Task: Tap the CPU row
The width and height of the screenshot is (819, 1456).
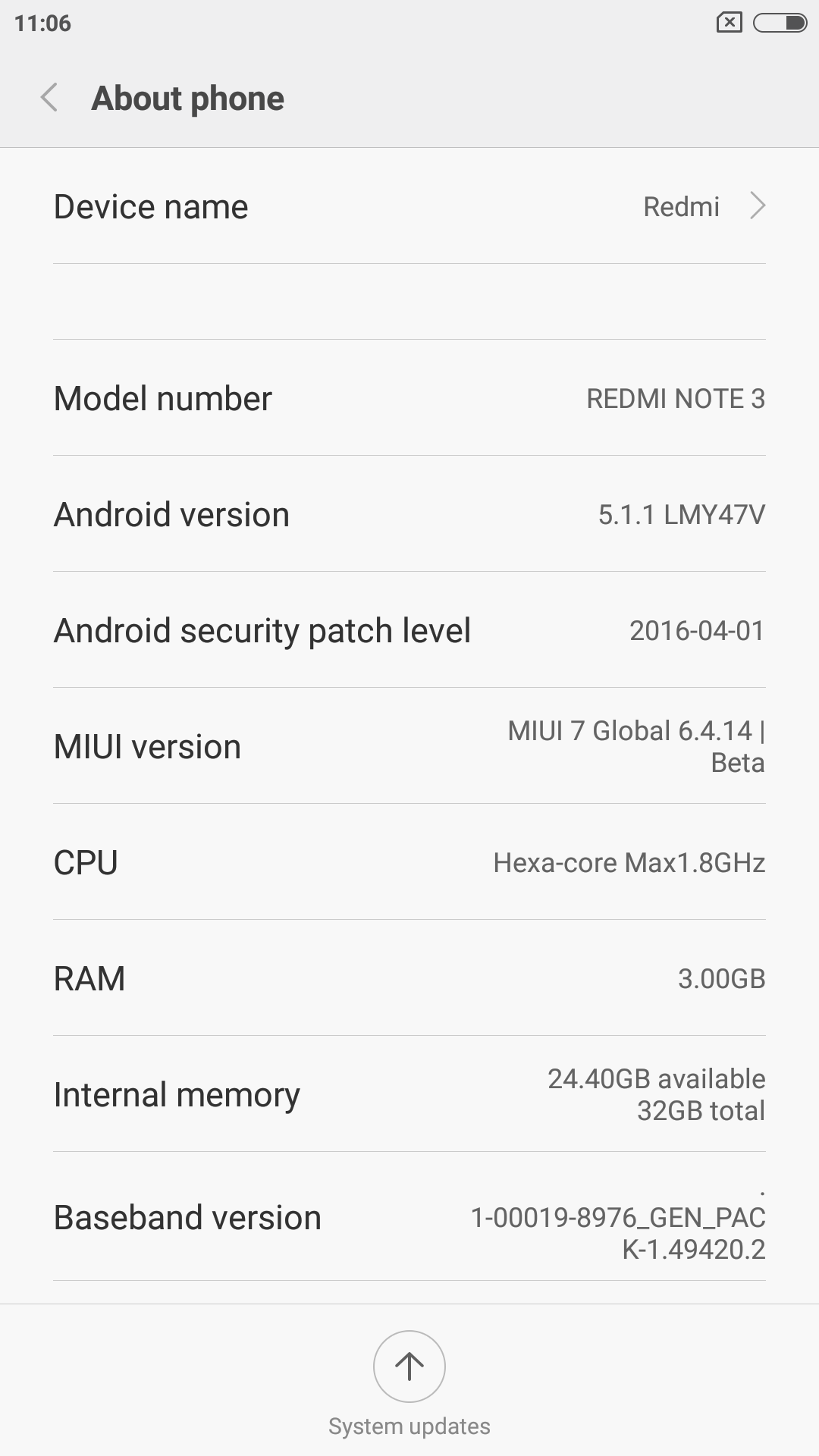Action: [x=409, y=862]
